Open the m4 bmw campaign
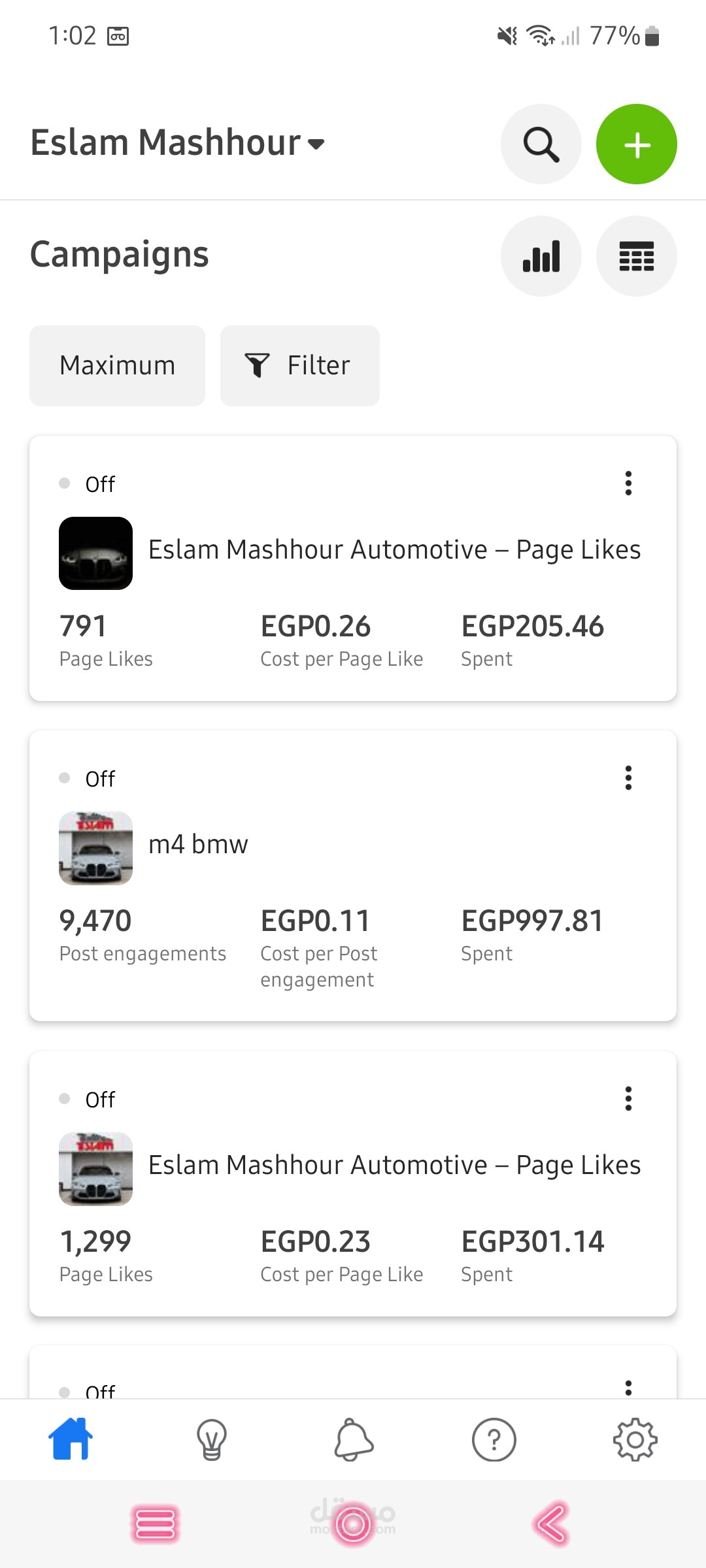Image resolution: width=706 pixels, height=1568 pixels. click(x=198, y=845)
